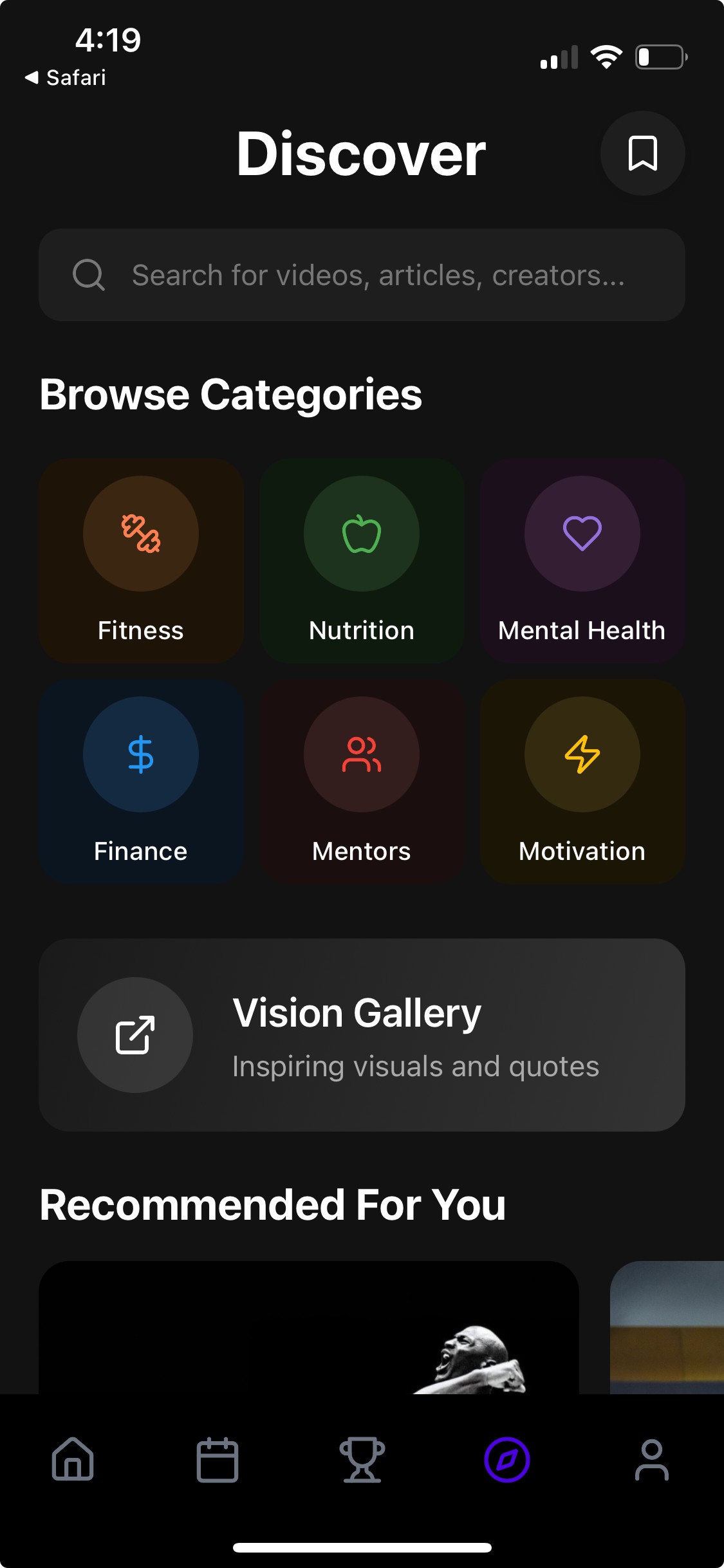Image resolution: width=724 pixels, height=1568 pixels.
Task: Open saved bookmarks
Action: click(x=642, y=153)
